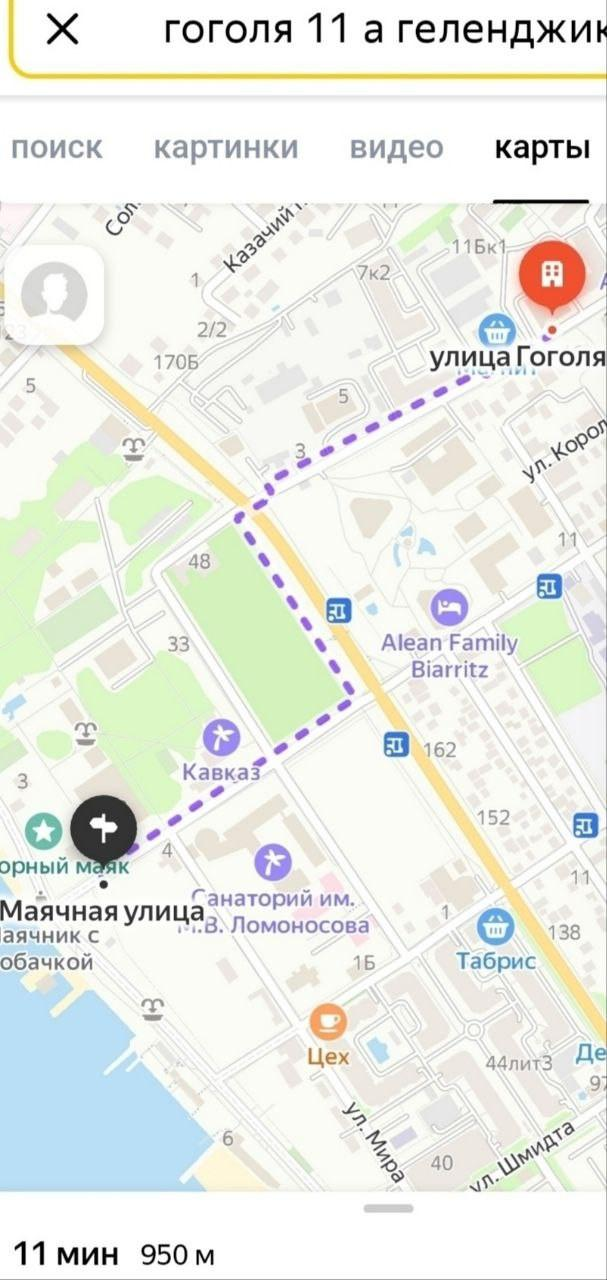Clear the search query with the X
This screenshot has height=1280, width=607.
point(62,31)
